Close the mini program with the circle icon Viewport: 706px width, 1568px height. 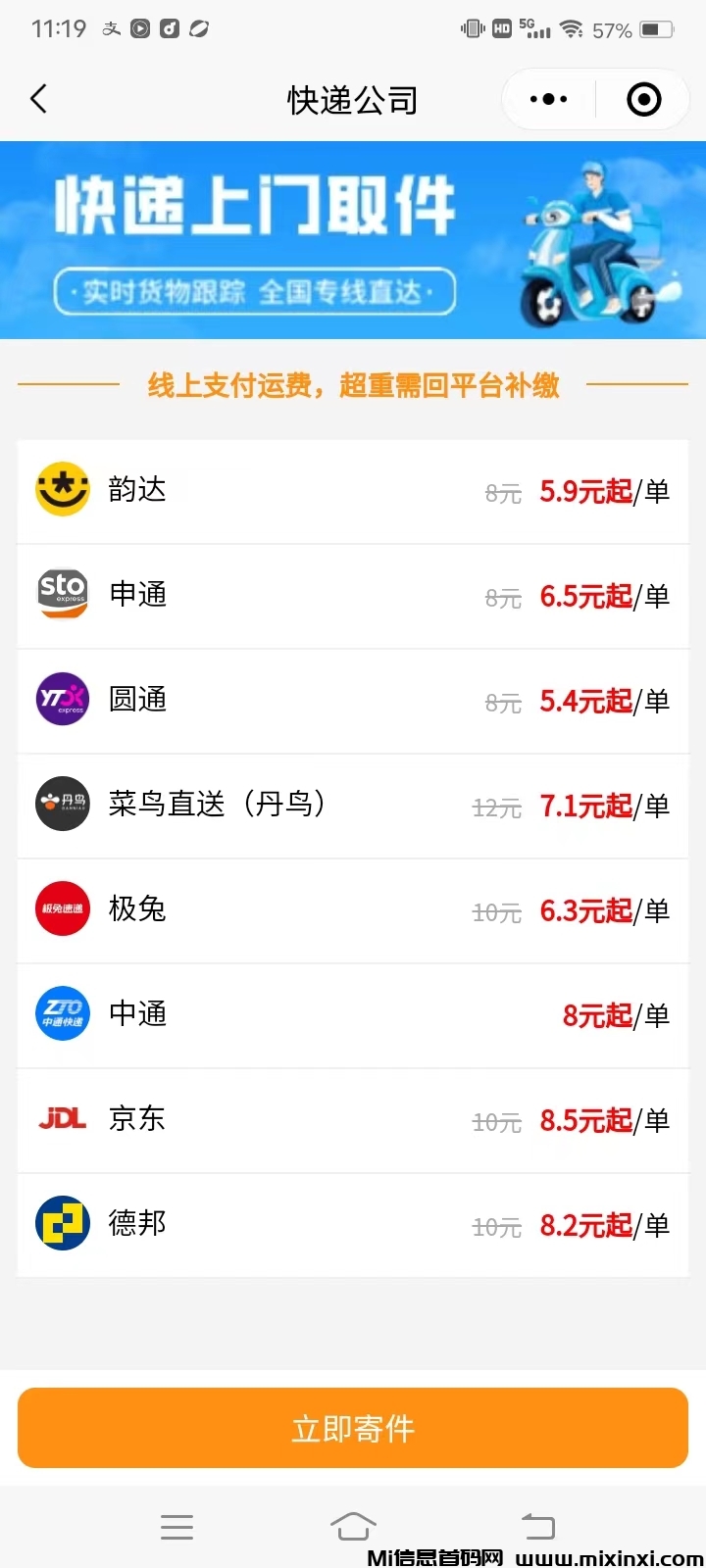pos(643,99)
